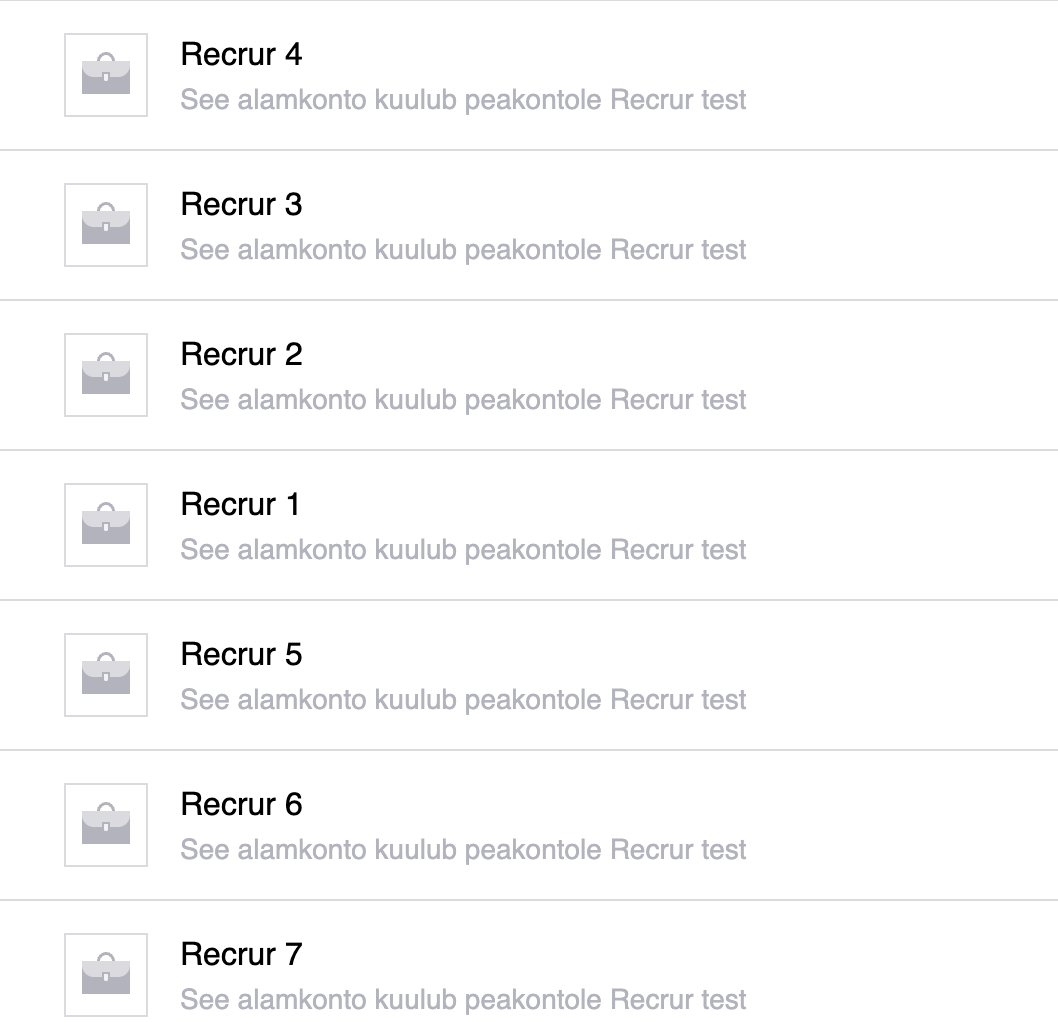Open the Recrur 5 sub-account
Screen dimensions: 1058x1022
coord(241,655)
